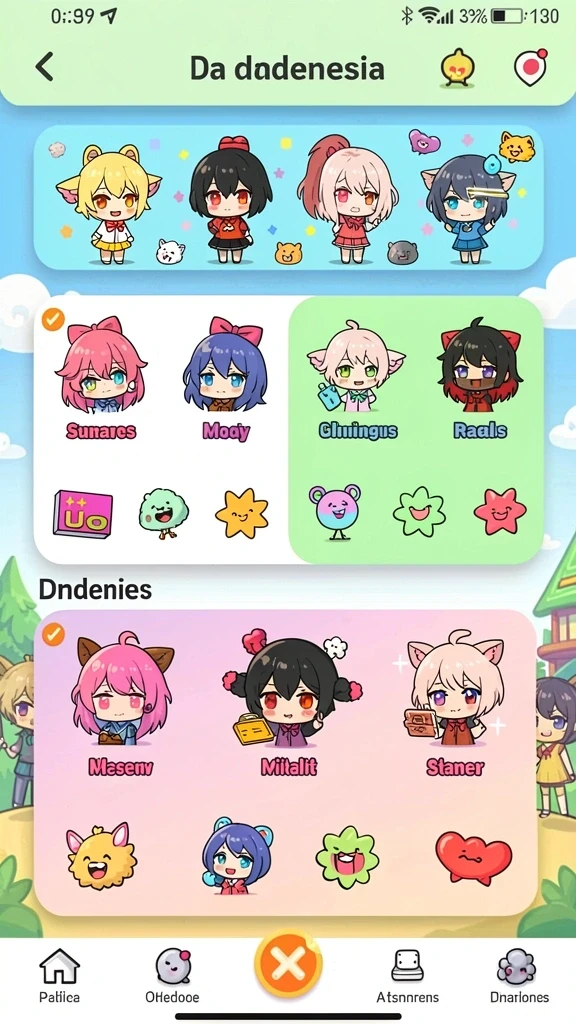This screenshot has width=576, height=1024.
Task: Pick the Staner character
Action: click(455, 704)
